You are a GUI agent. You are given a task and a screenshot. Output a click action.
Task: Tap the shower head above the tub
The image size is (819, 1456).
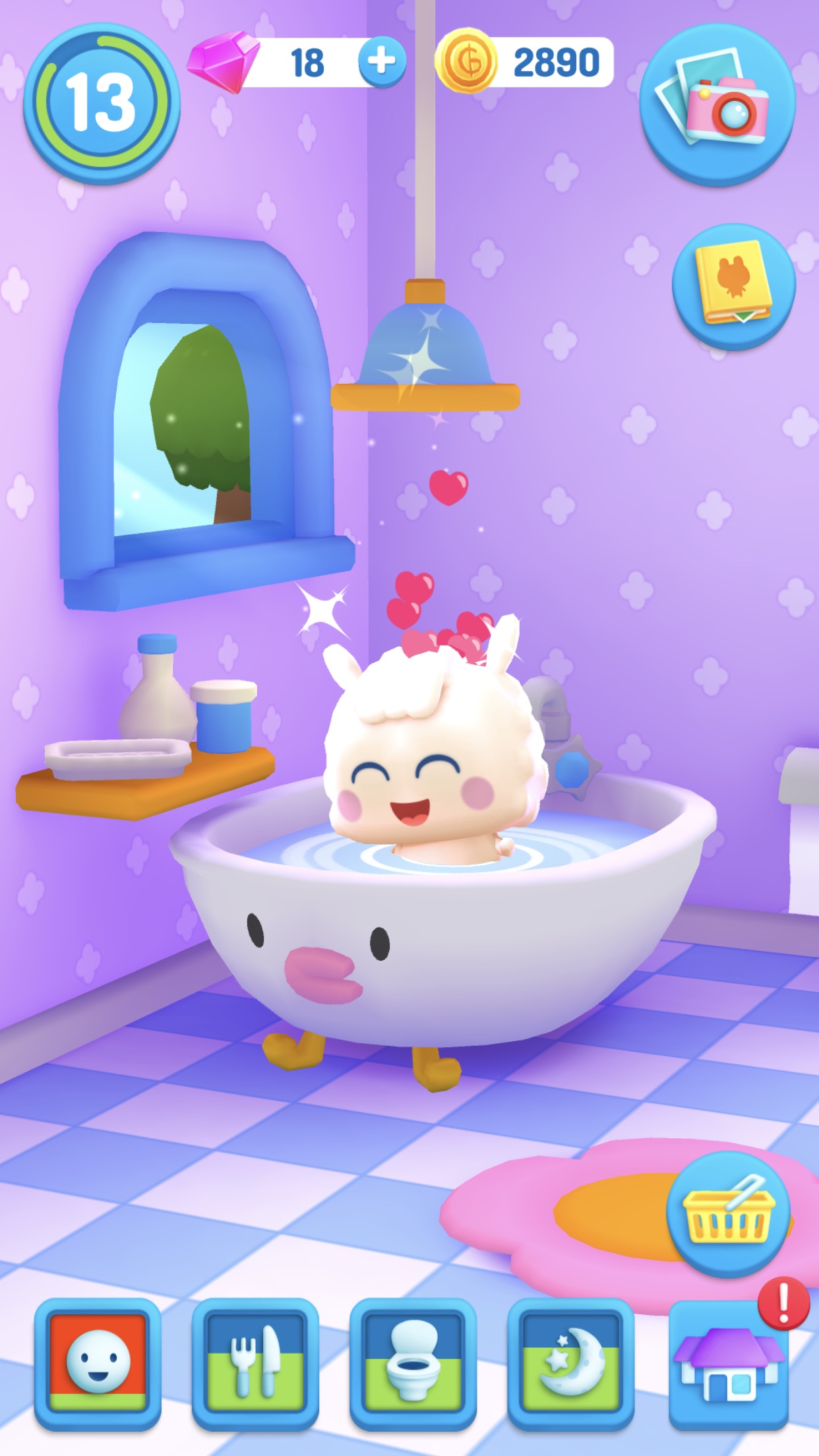pos(425,346)
